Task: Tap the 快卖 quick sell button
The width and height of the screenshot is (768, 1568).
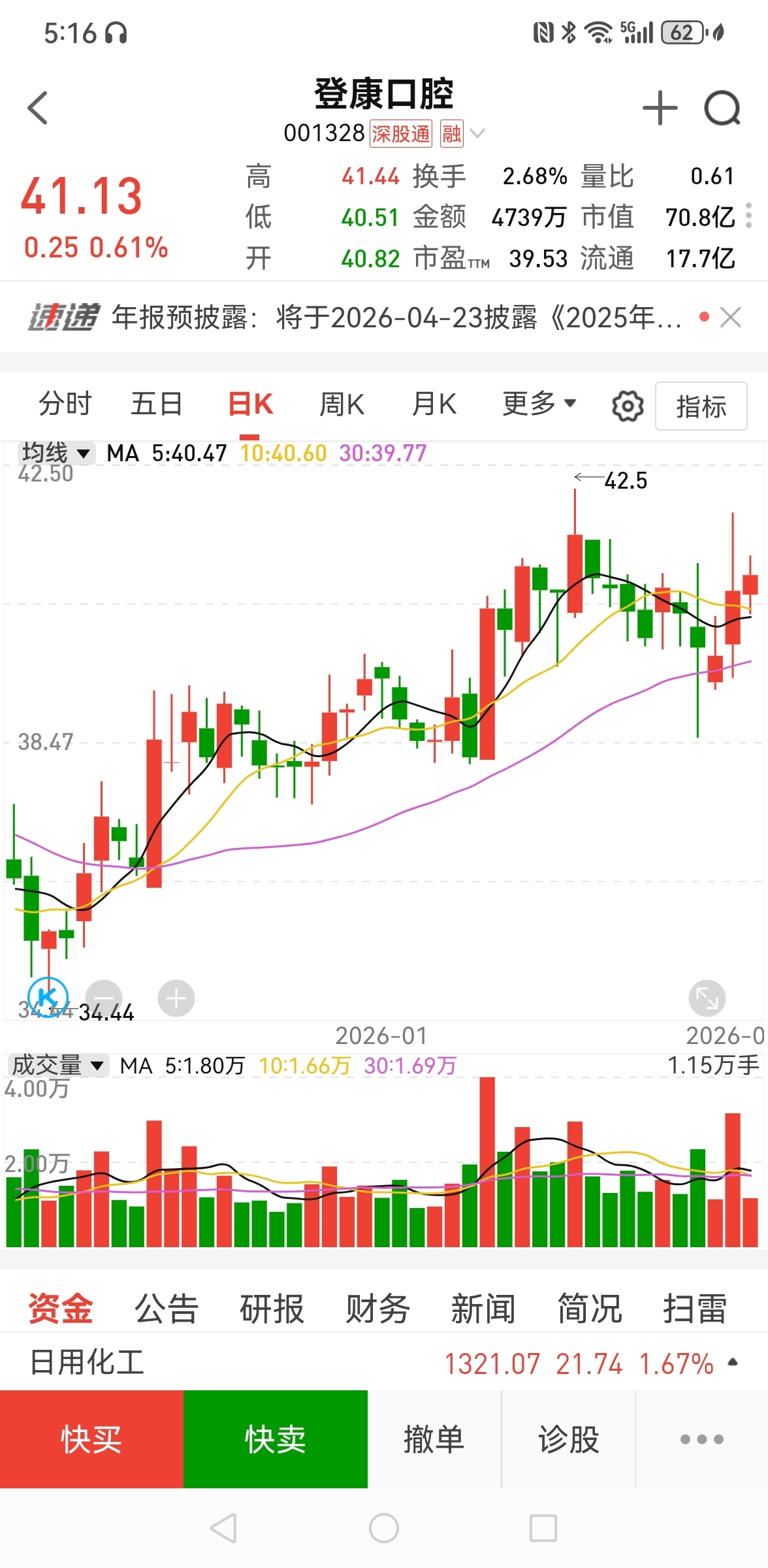Action: click(x=276, y=1439)
